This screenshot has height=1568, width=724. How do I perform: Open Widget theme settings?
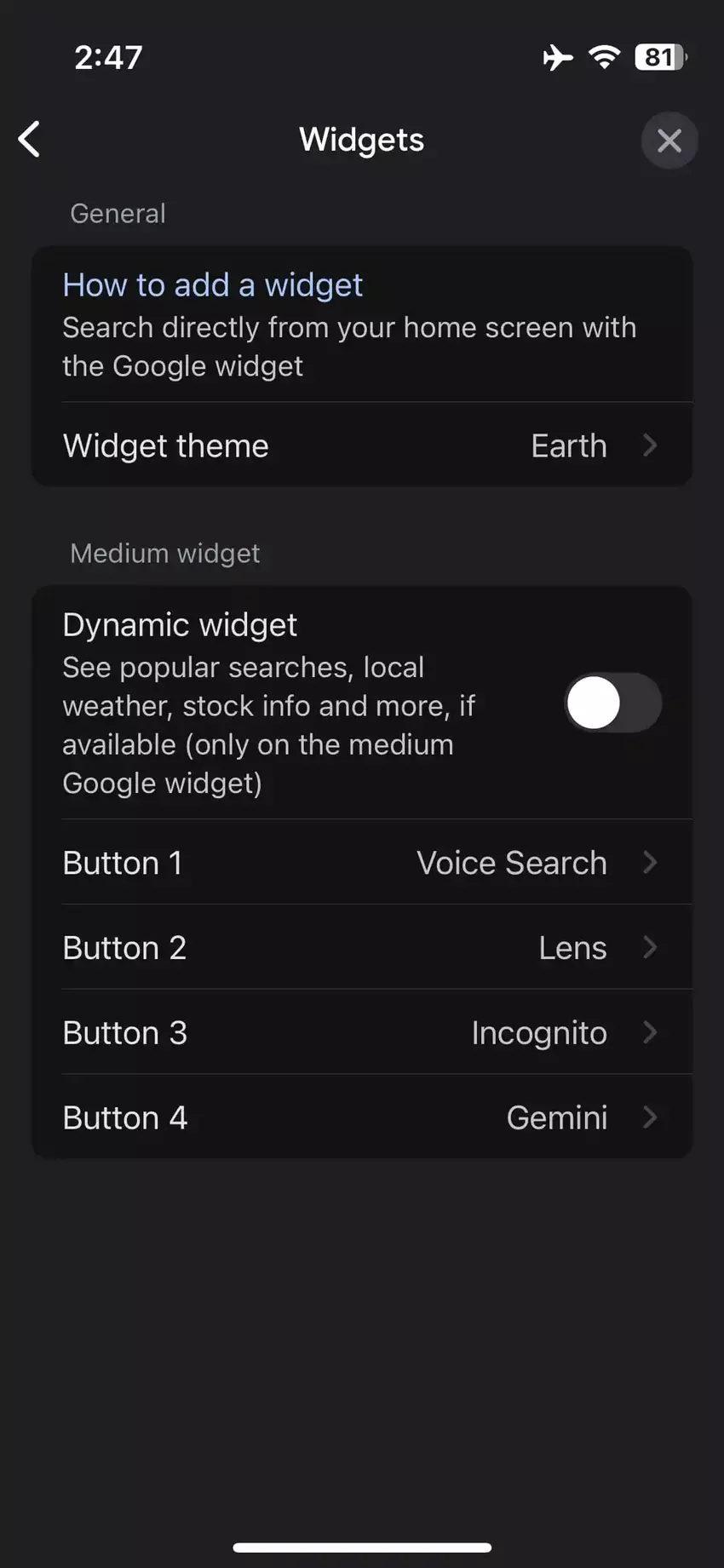pos(361,445)
